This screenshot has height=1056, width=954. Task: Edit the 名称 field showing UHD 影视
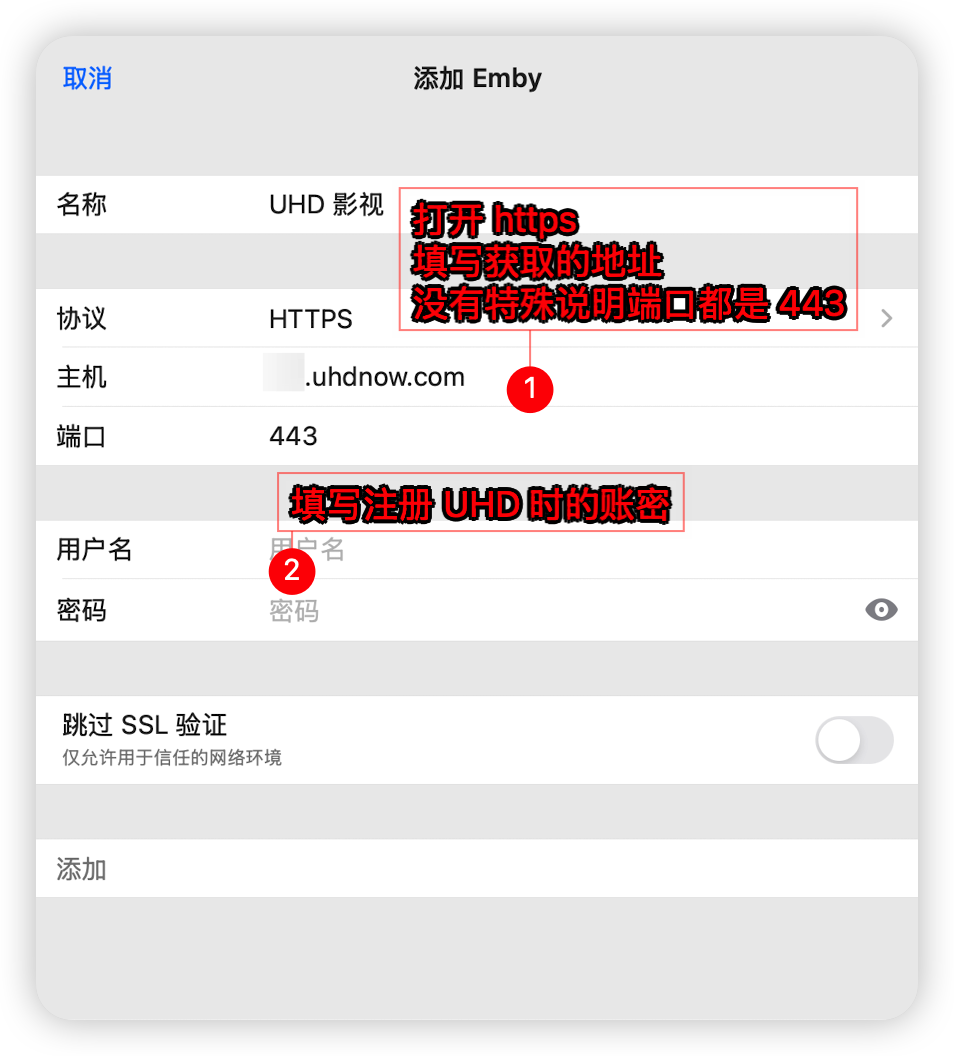[326, 205]
